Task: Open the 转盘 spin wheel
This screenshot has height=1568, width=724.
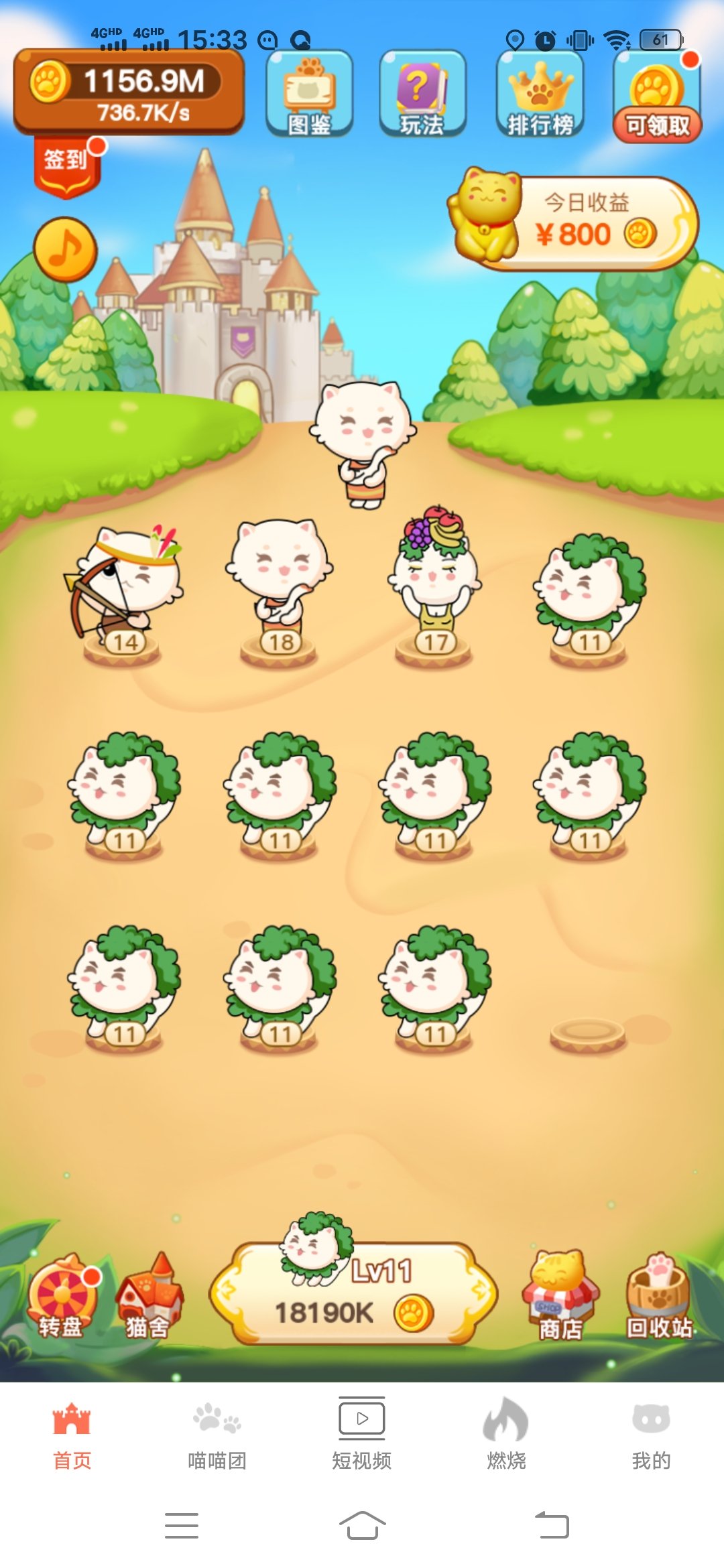Action: [x=62, y=1298]
